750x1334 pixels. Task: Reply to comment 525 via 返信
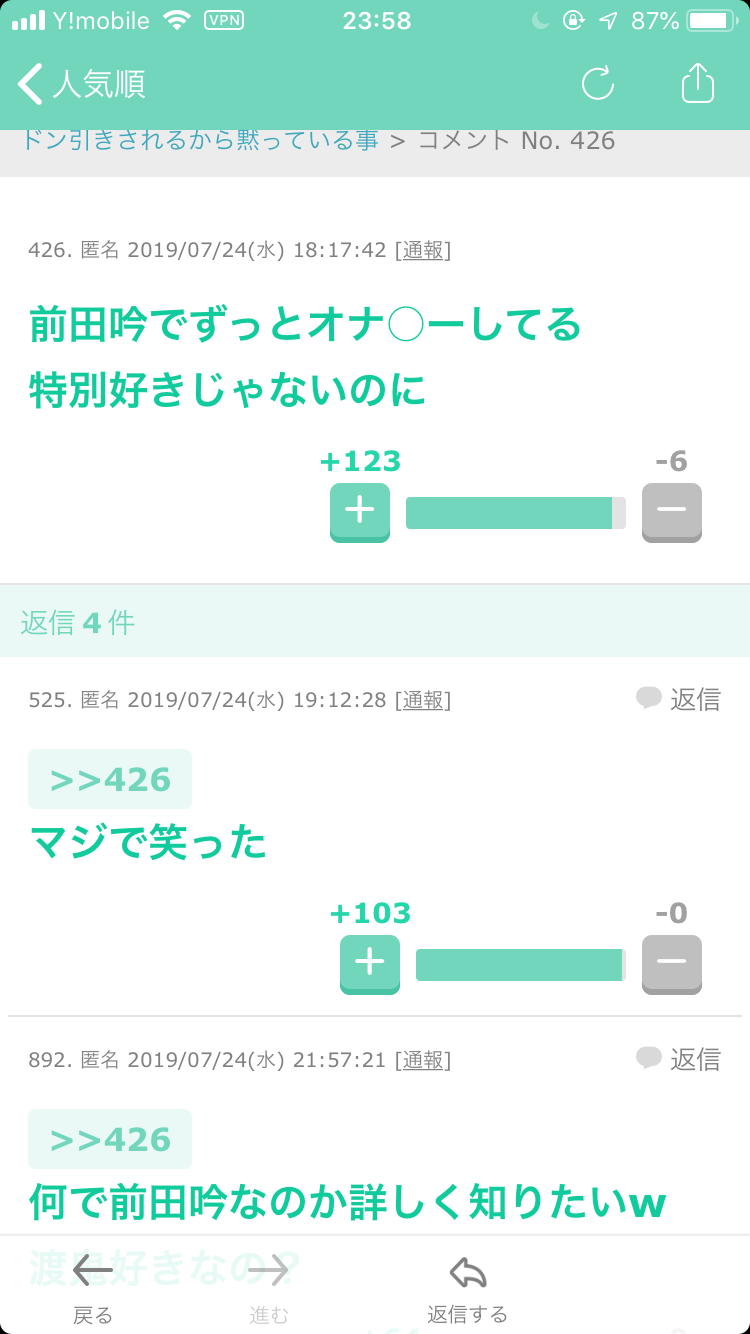(678, 699)
